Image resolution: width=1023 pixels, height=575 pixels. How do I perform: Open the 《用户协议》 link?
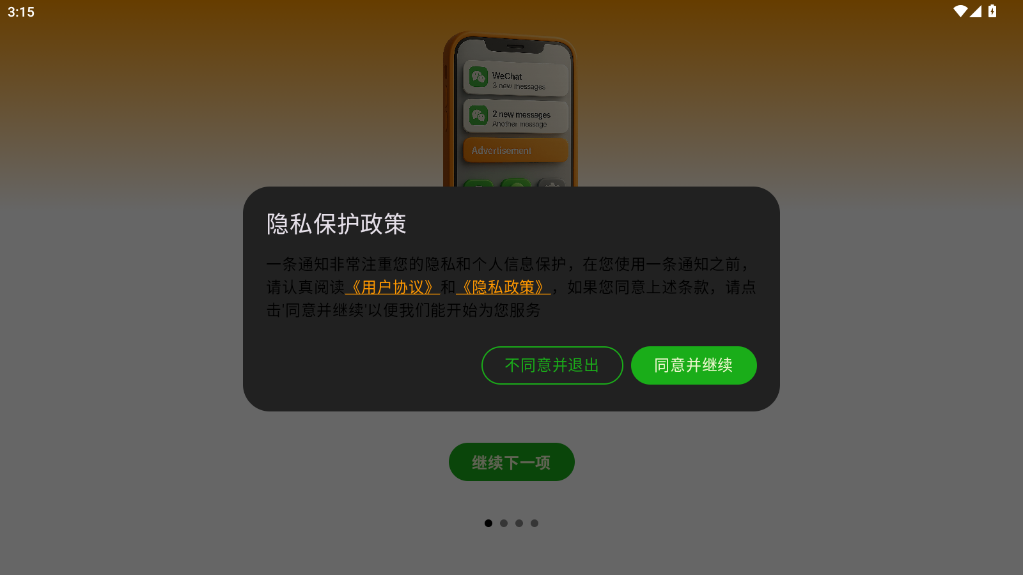pos(391,287)
